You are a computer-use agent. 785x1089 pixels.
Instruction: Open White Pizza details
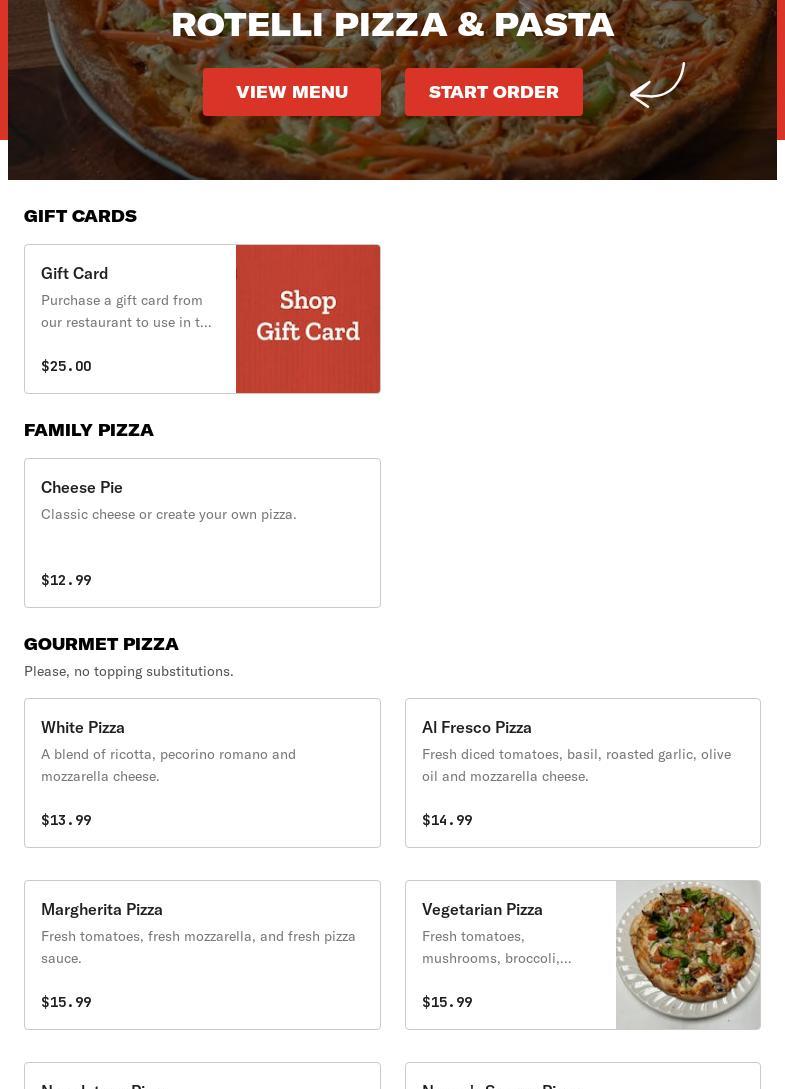pyautogui.click(x=202, y=773)
